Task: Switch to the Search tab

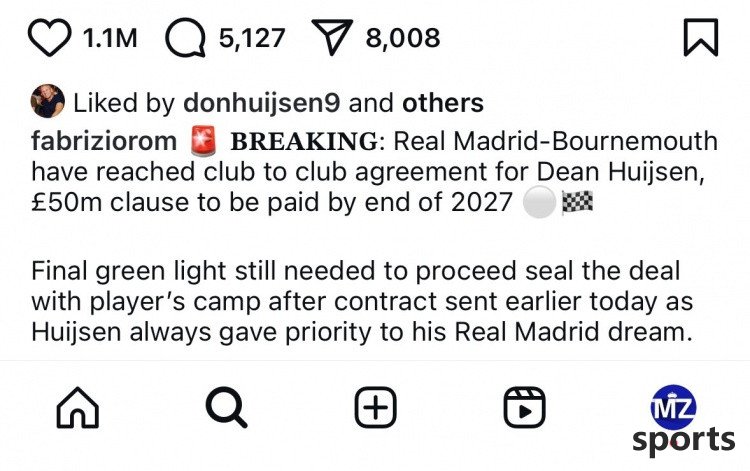Action: (x=226, y=407)
